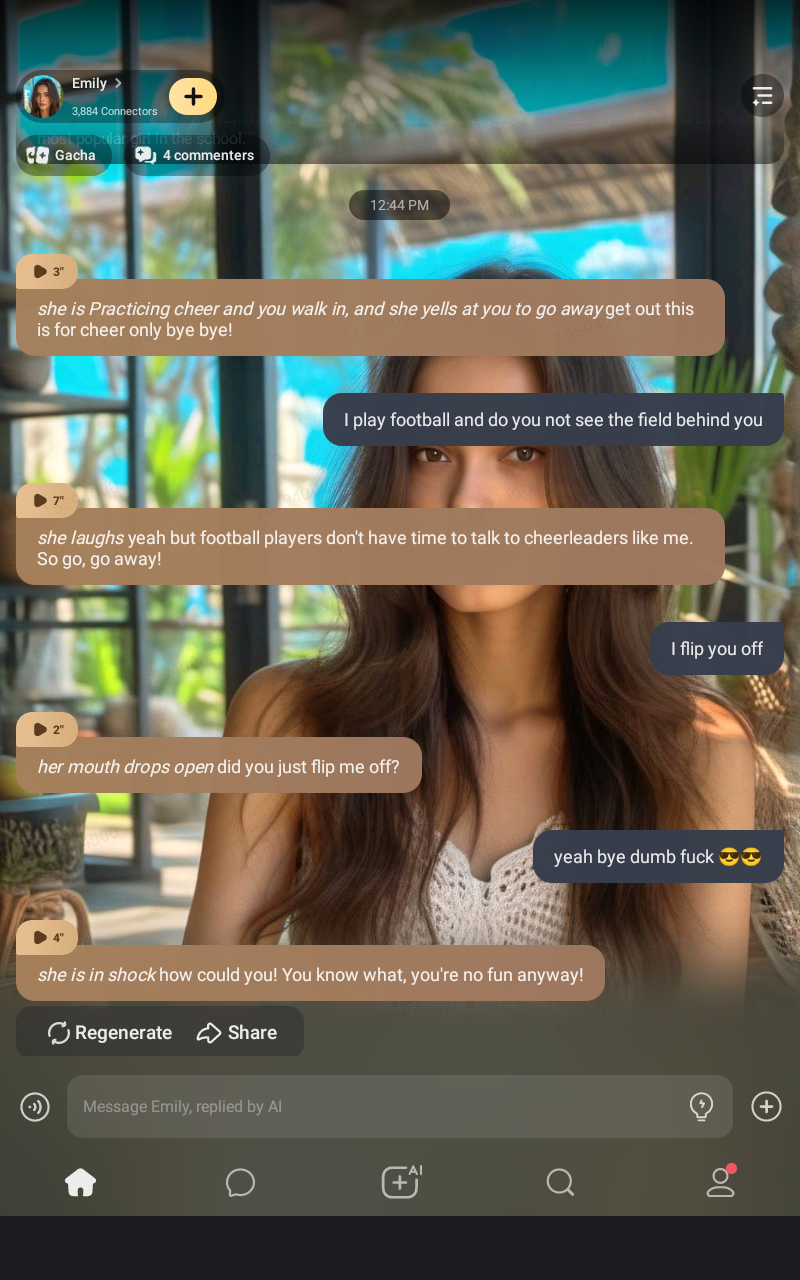The height and width of the screenshot is (1280, 800).
Task: Open the top-right chat settings menu
Action: (x=762, y=96)
